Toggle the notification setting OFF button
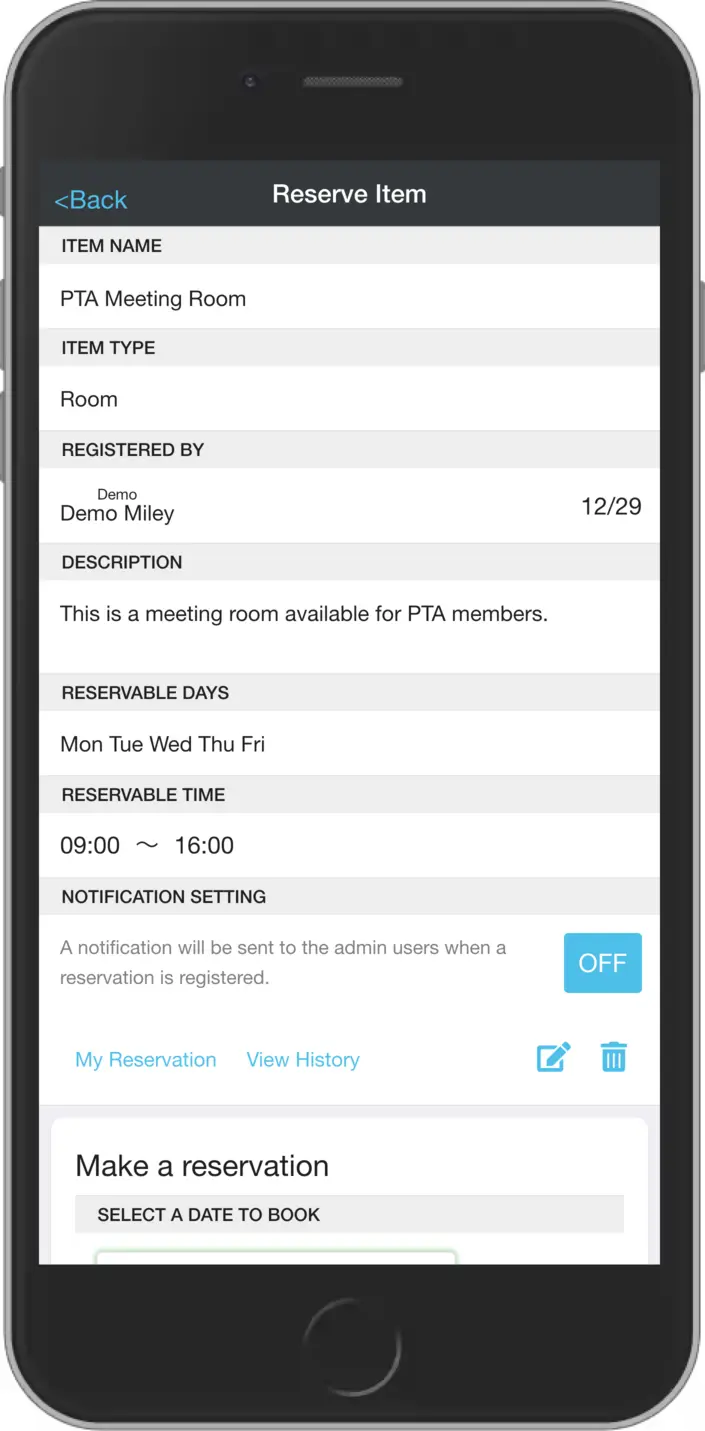 [x=602, y=963]
